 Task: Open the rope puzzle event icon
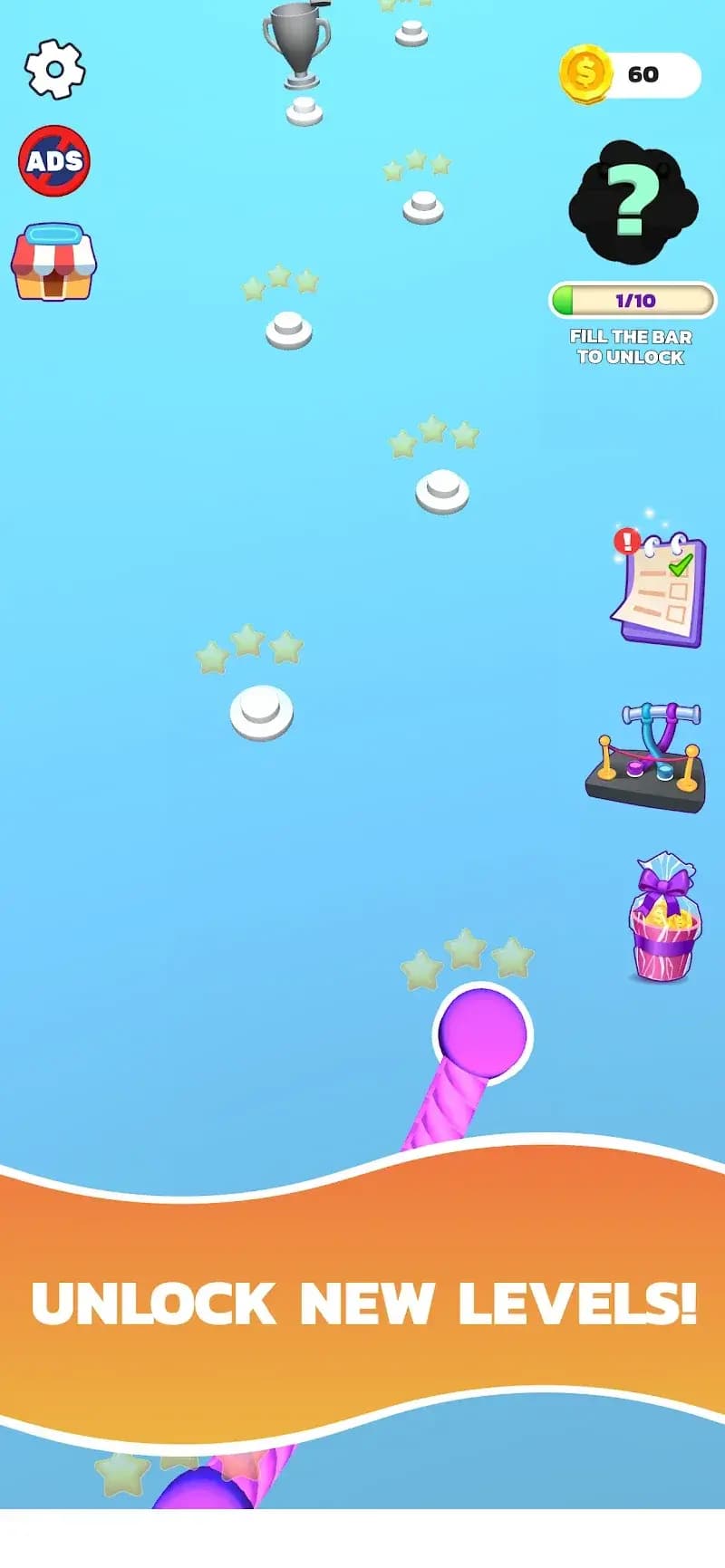coord(646,757)
